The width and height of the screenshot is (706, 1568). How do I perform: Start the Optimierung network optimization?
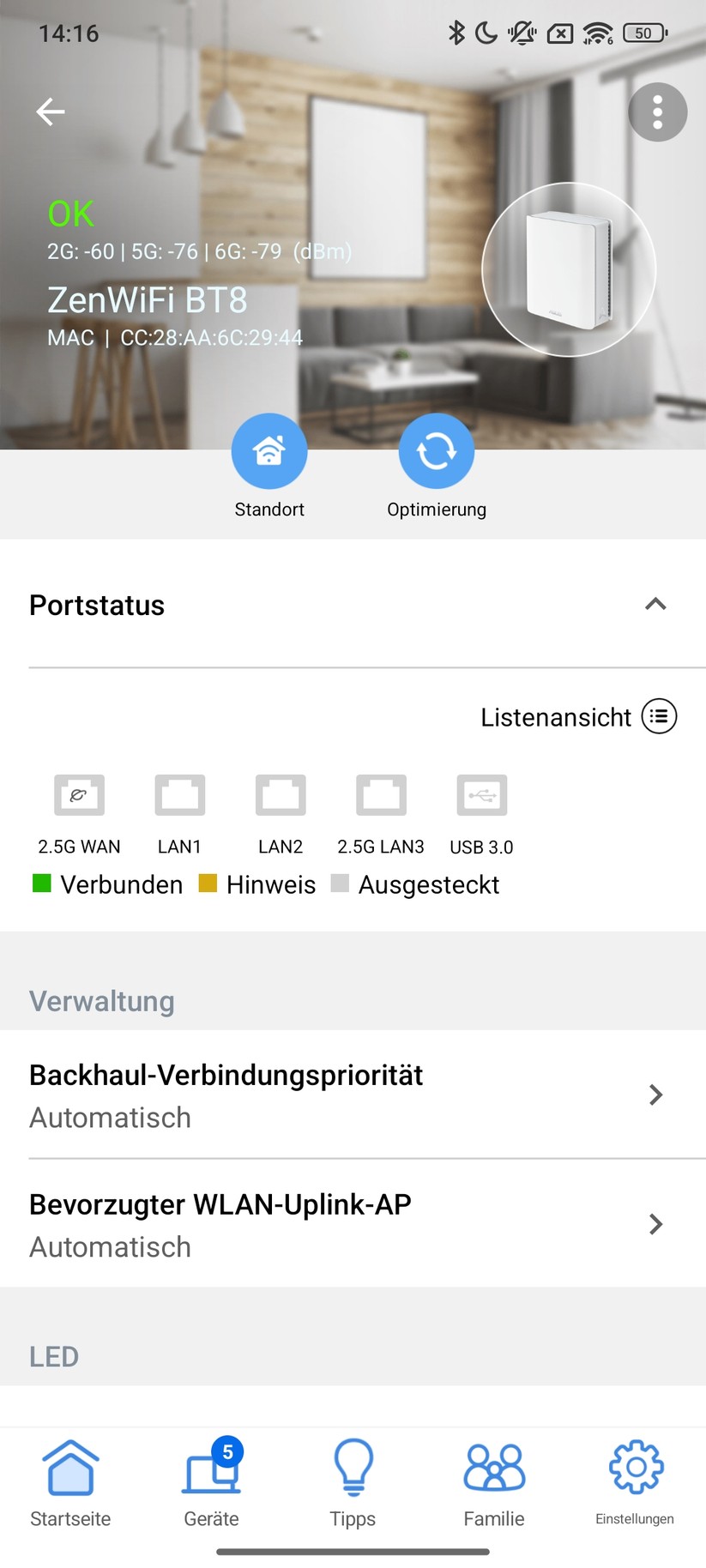[436, 450]
